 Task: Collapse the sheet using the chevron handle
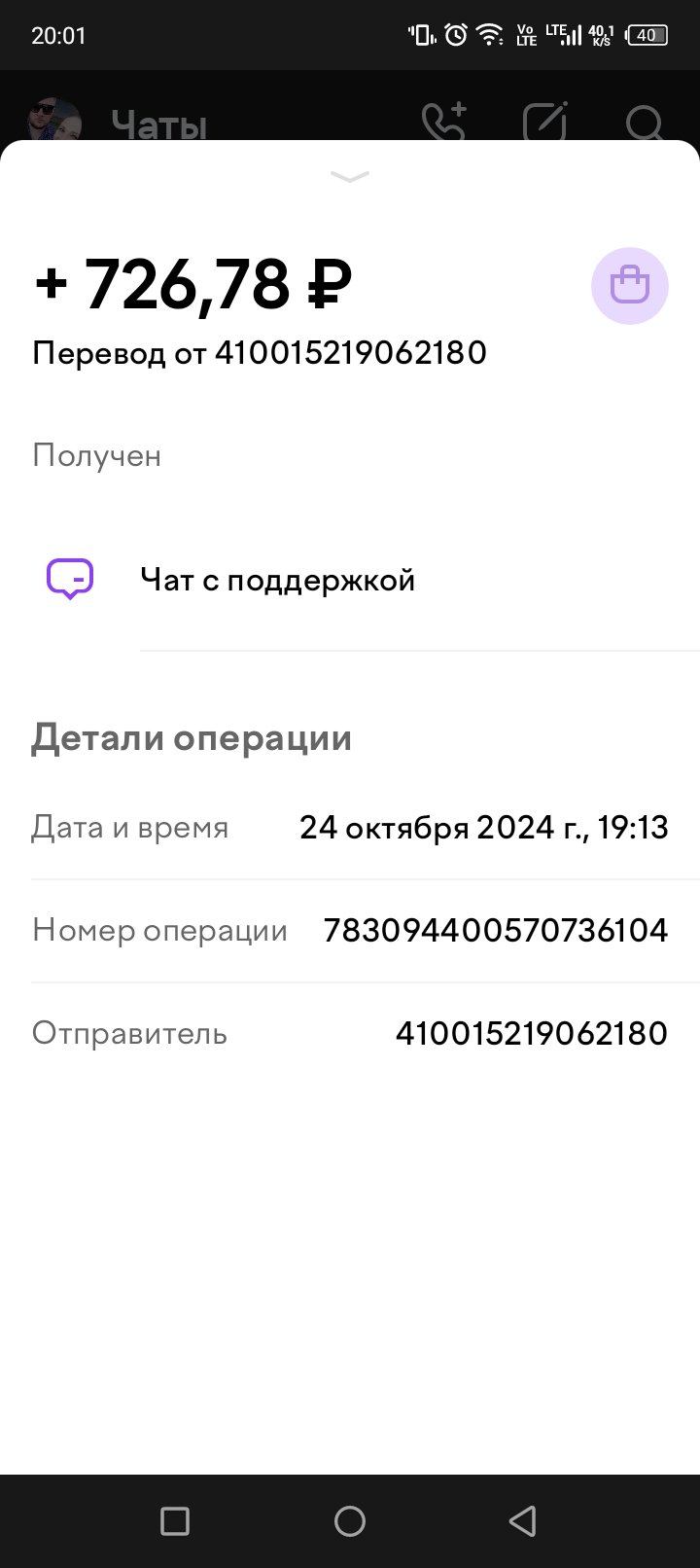pyautogui.click(x=350, y=176)
